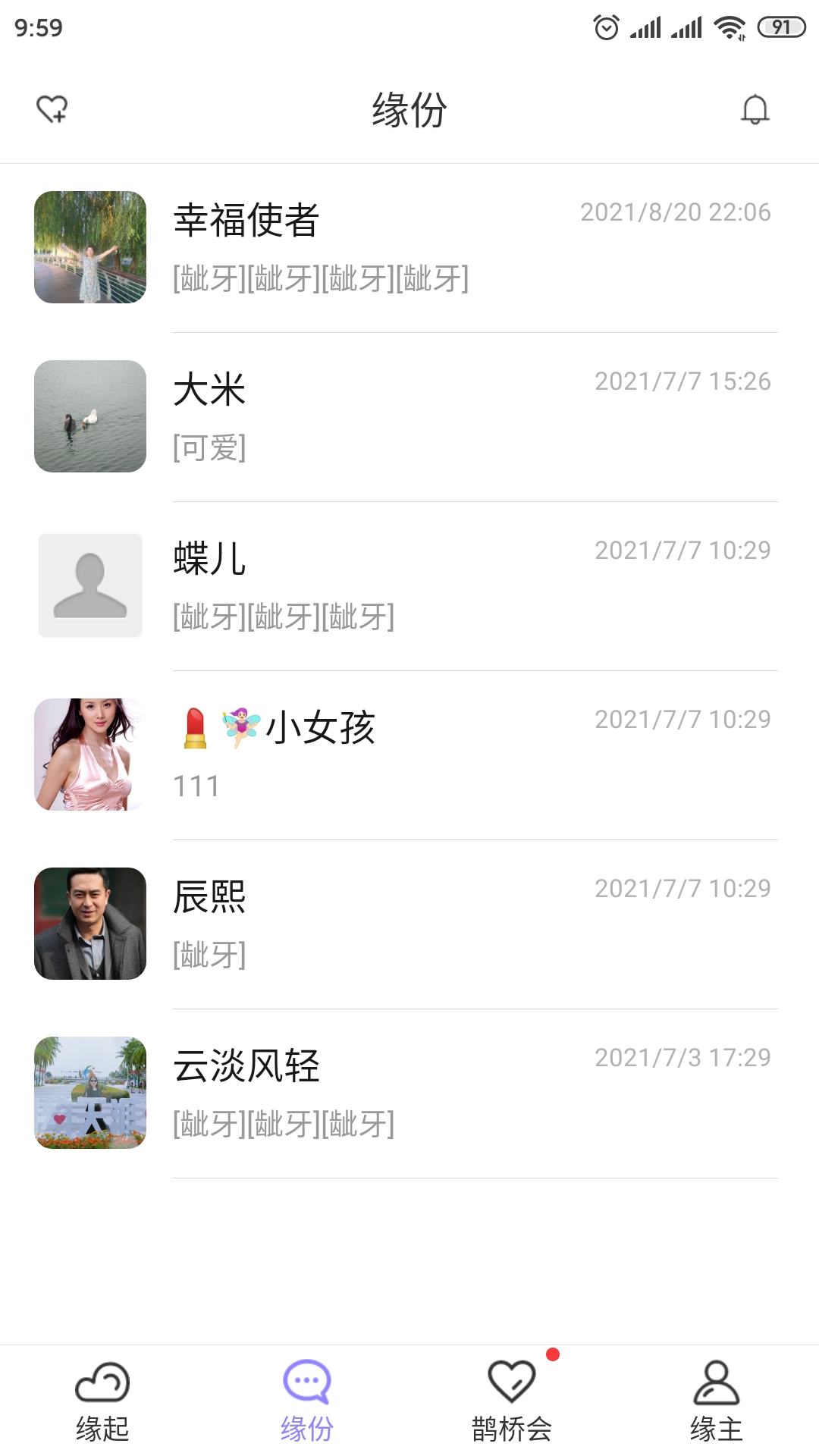This screenshot has width=819, height=1456.
Task: Open the chat with 云淡风轻
Action: (409, 1093)
